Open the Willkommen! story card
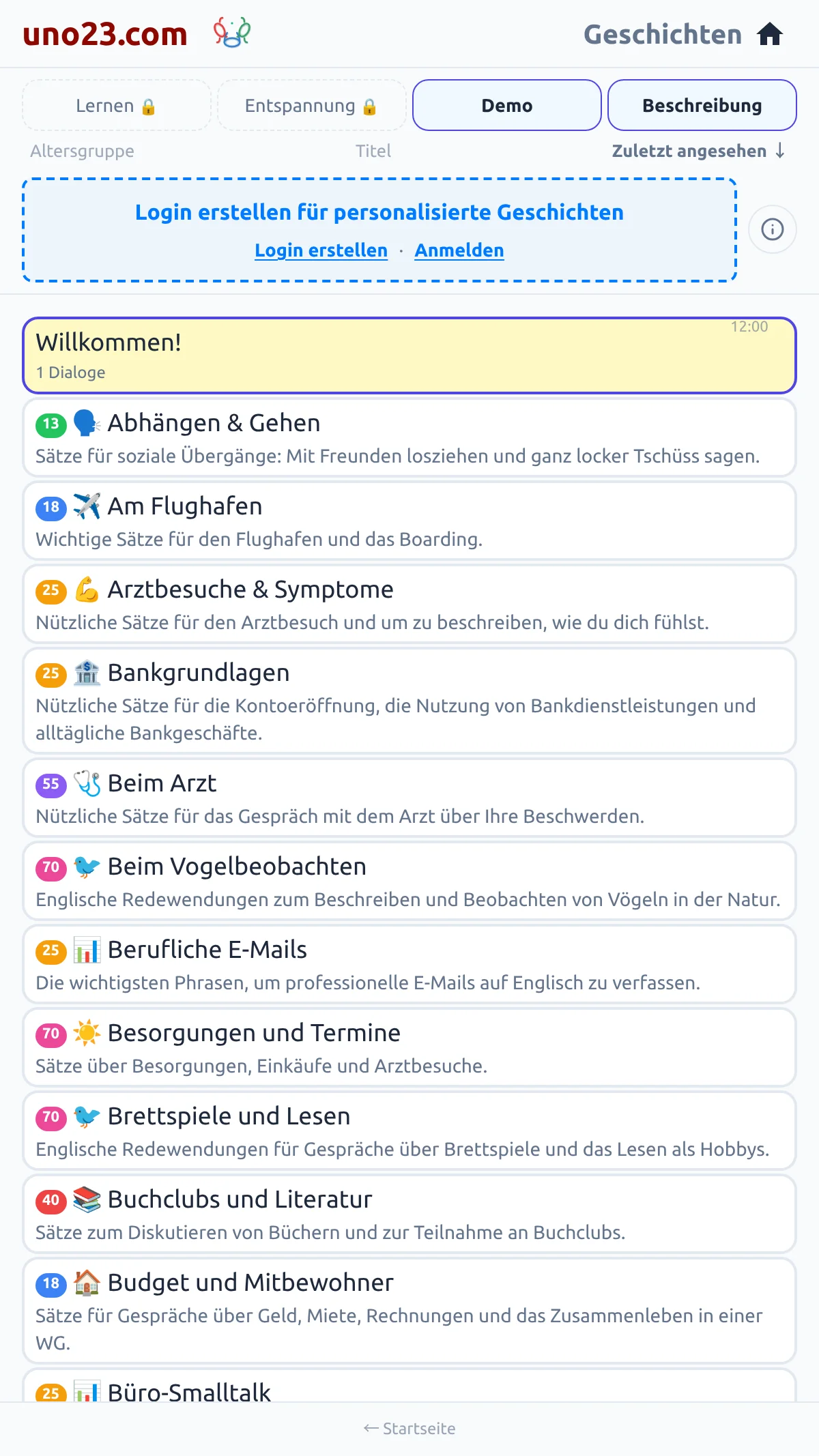This screenshot has width=819, height=1456. pyautogui.click(x=409, y=355)
